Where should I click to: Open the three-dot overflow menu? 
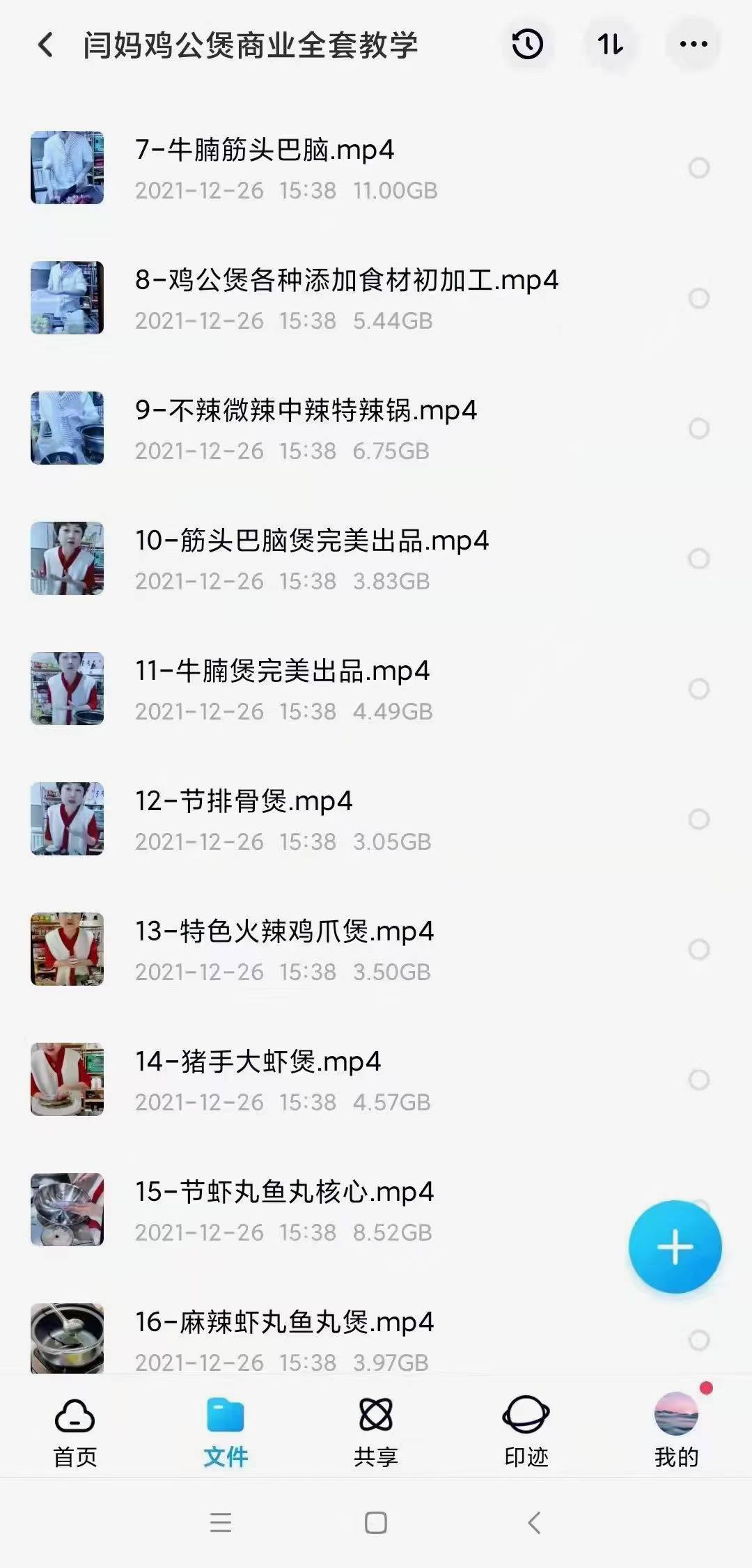click(x=693, y=45)
